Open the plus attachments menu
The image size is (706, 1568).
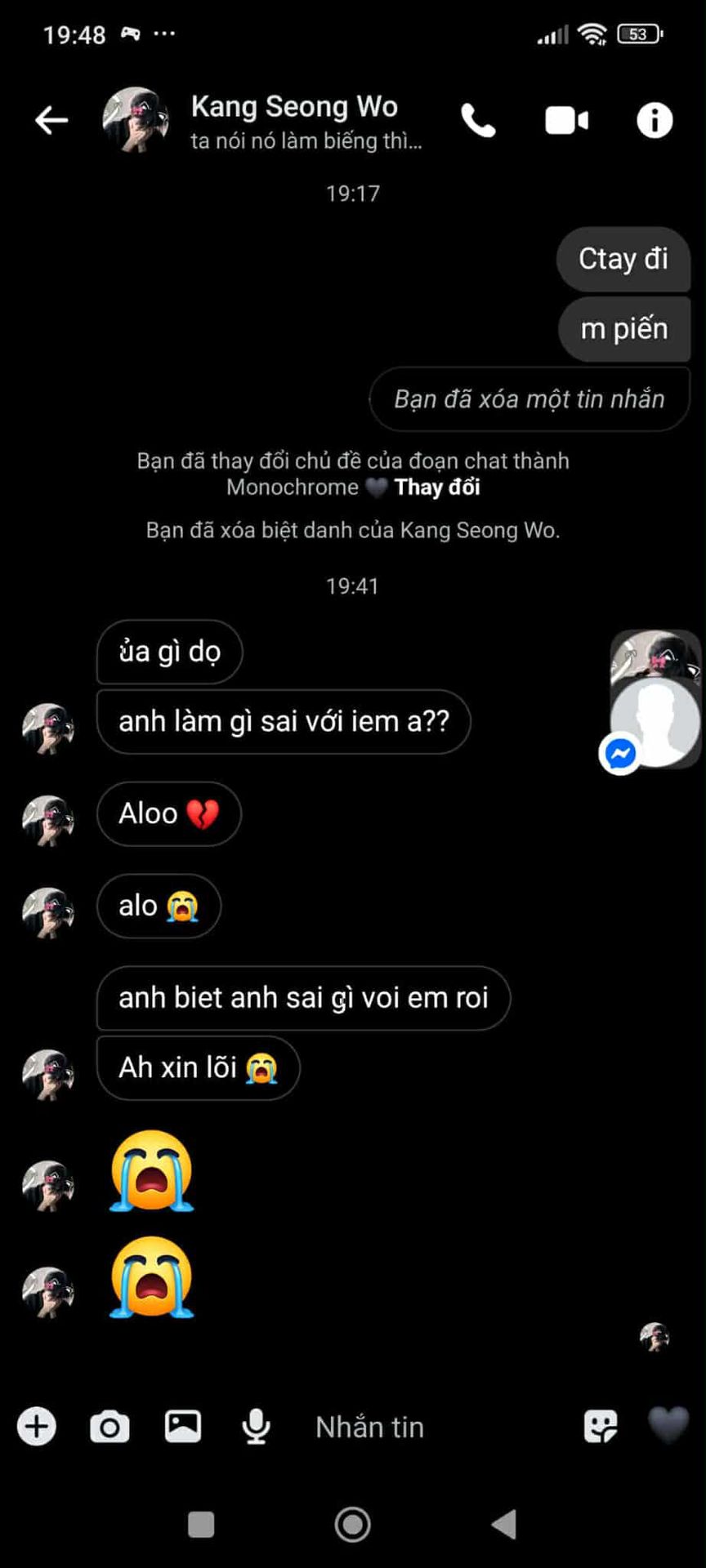click(37, 1427)
